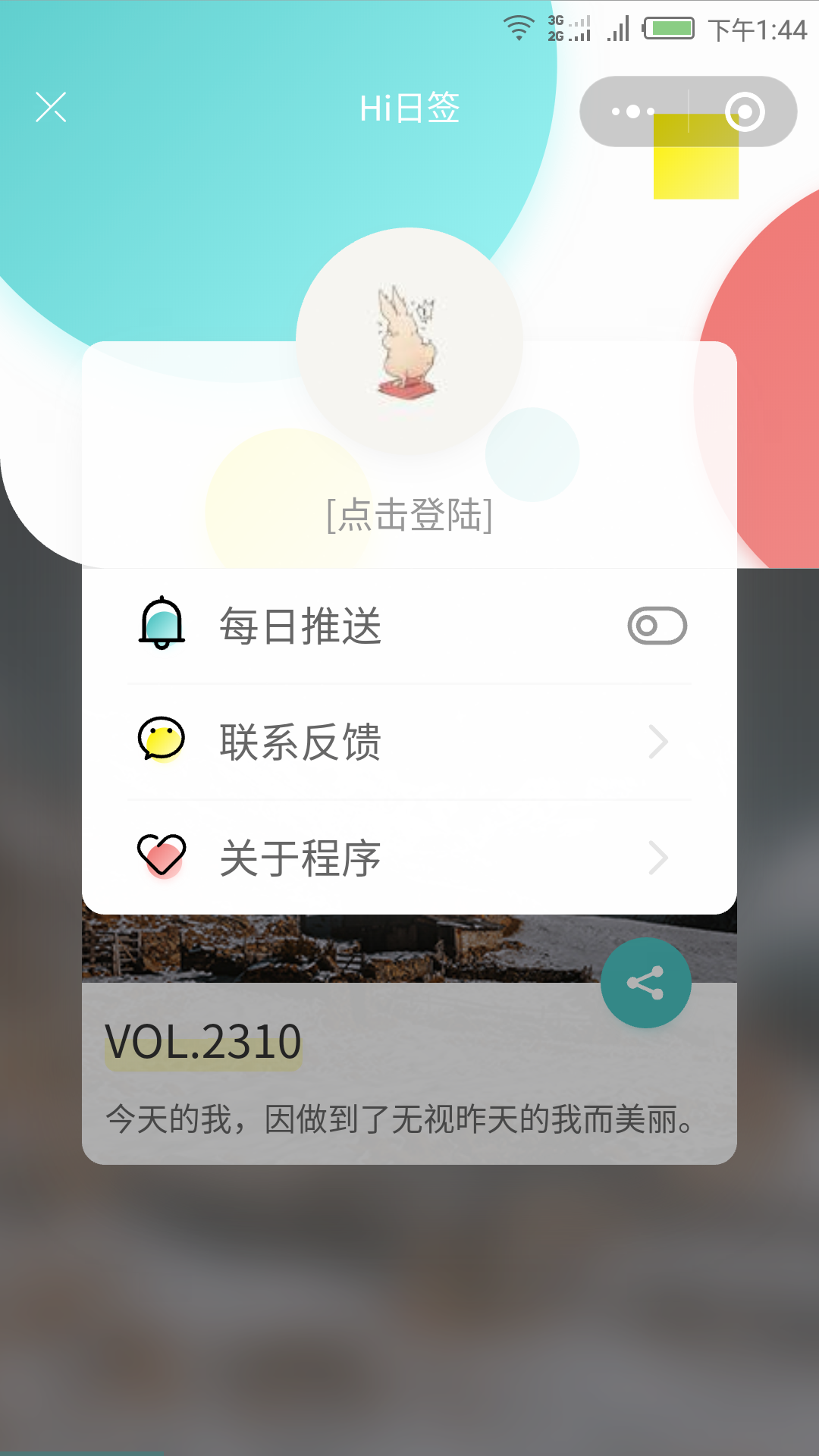This screenshot has height=1456, width=819.
Task: Tap [点击登陆] to log in
Action: coord(409,516)
